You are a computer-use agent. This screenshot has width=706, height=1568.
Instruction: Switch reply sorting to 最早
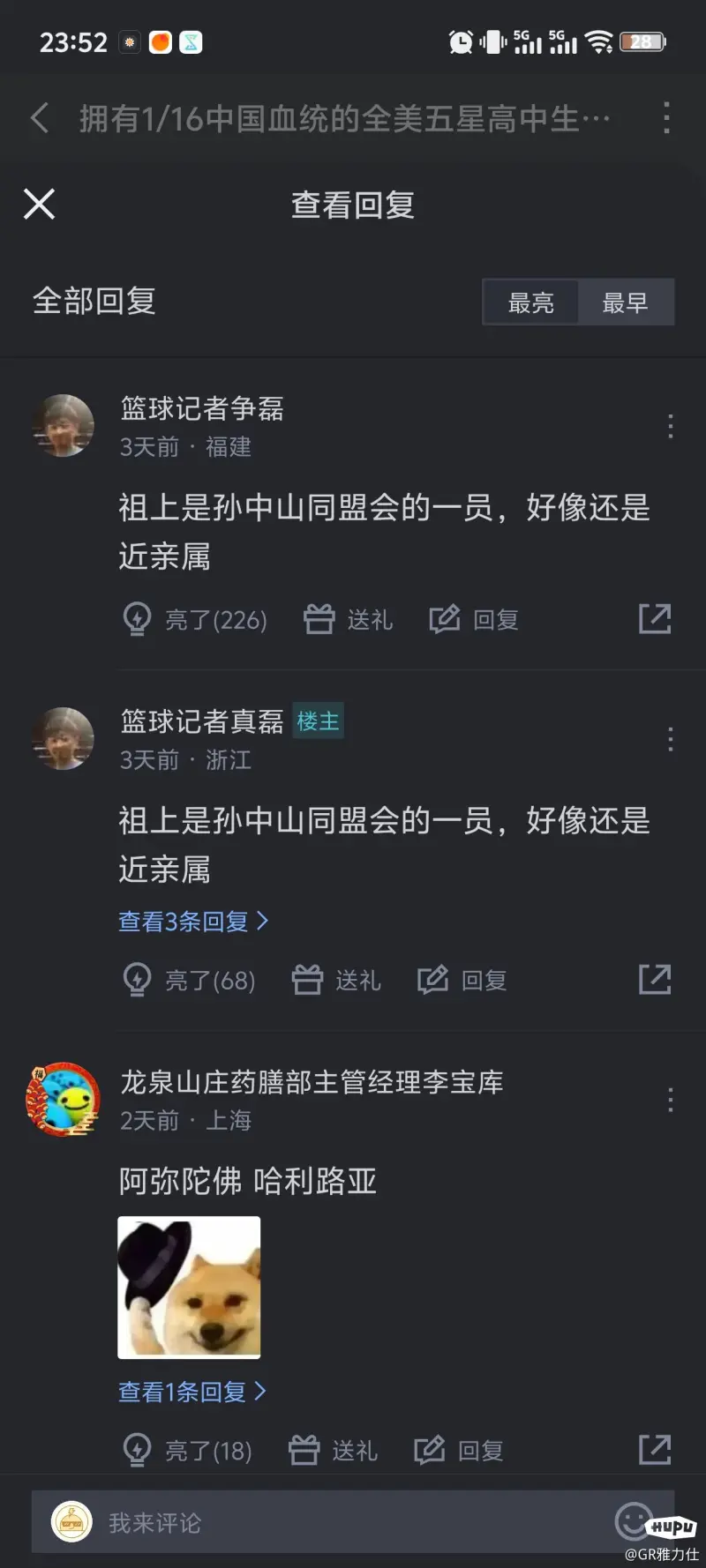coord(625,302)
